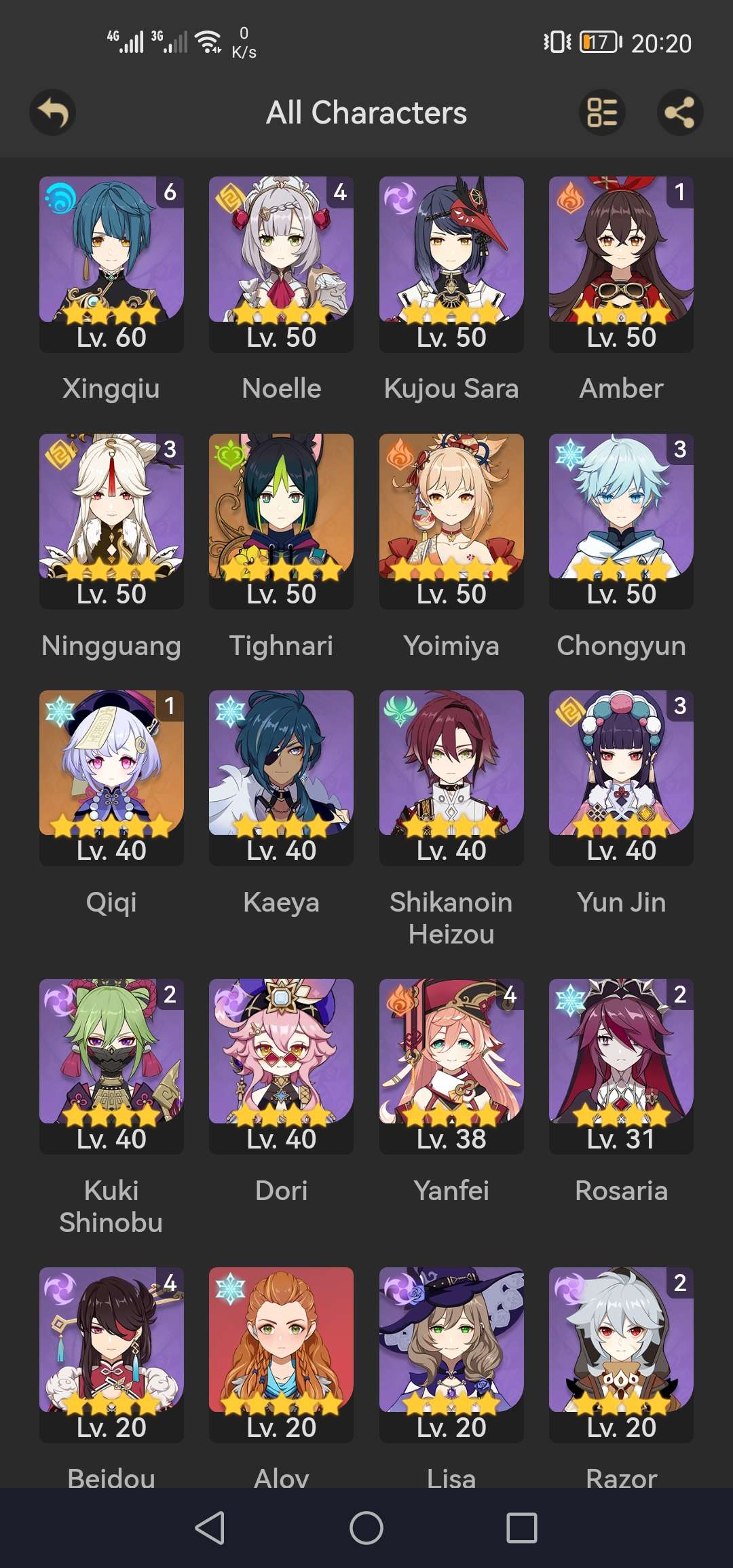
Task: Share the character list
Action: click(x=679, y=113)
